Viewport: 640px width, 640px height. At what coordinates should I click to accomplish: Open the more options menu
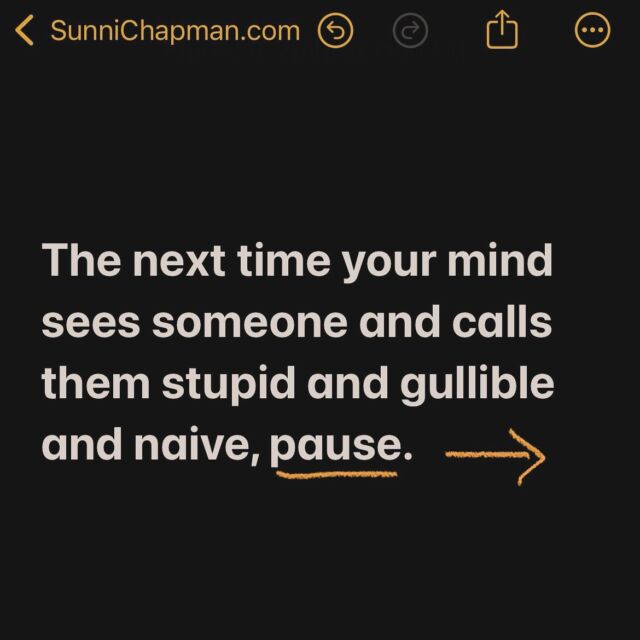[x=593, y=31]
